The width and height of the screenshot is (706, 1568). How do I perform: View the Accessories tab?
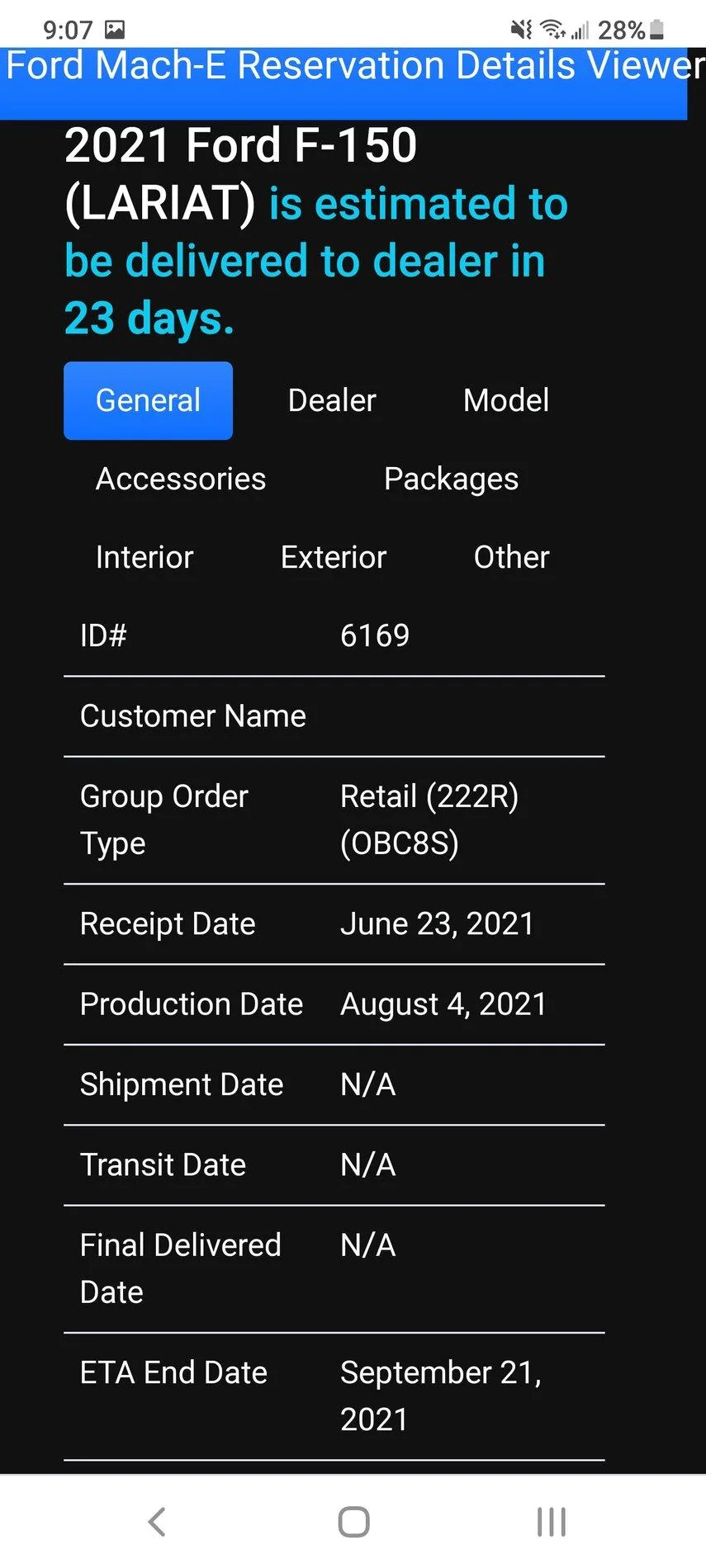click(x=181, y=479)
